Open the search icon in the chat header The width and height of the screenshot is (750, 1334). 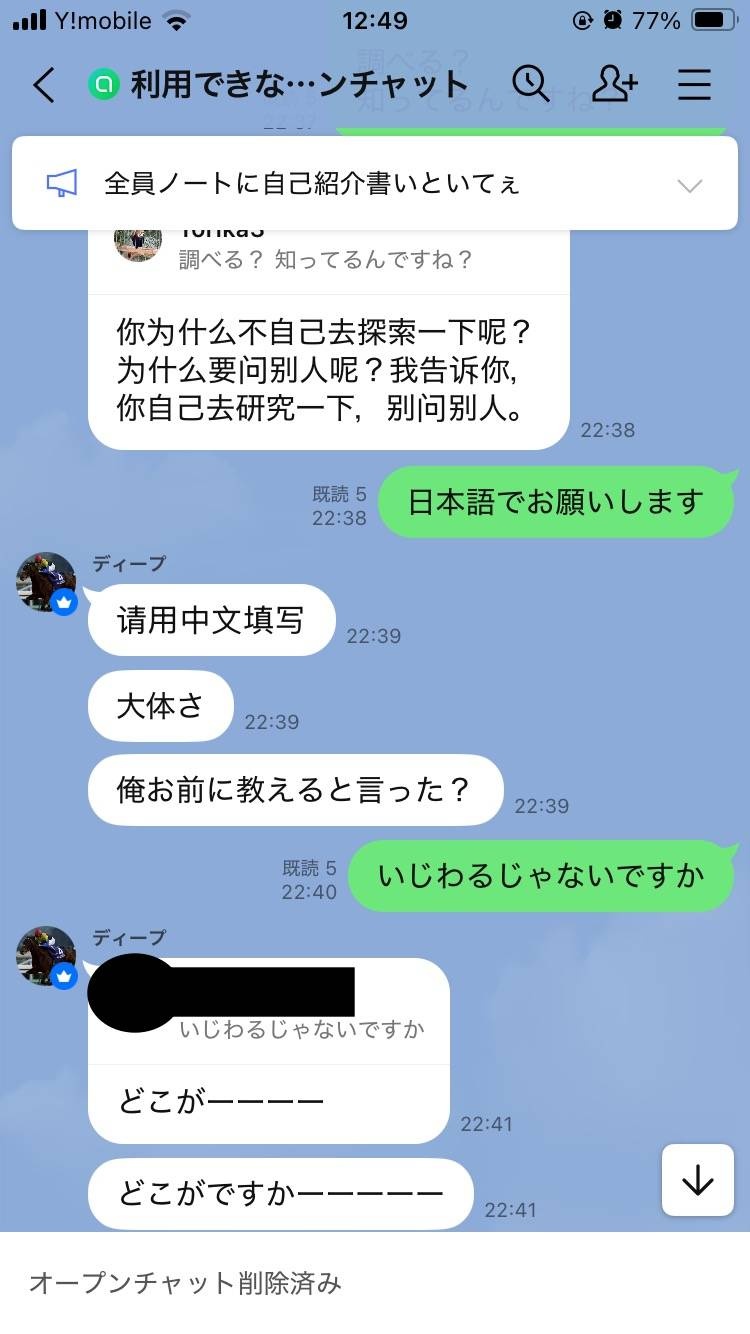pyautogui.click(x=531, y=85)
